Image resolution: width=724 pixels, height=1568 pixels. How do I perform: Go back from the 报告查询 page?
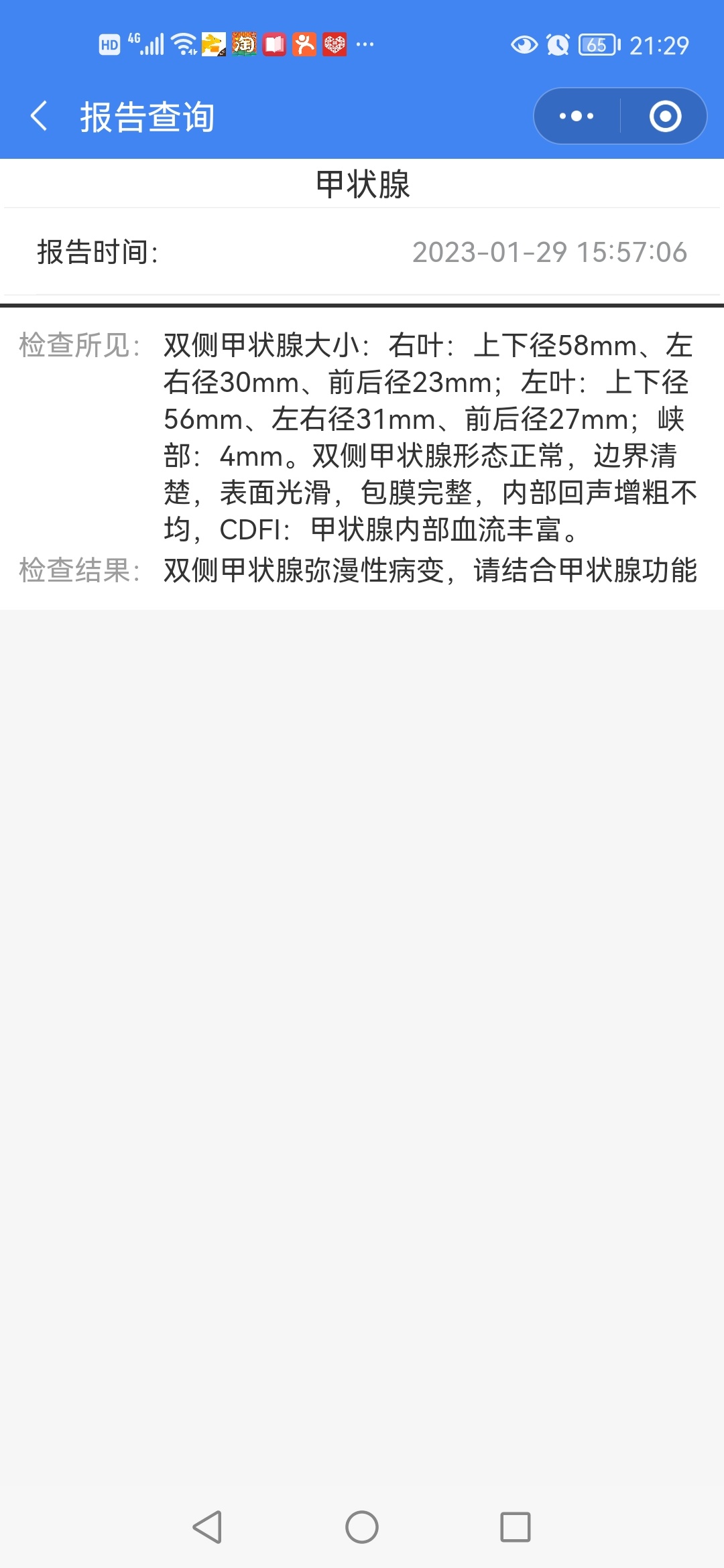[40, 116]
